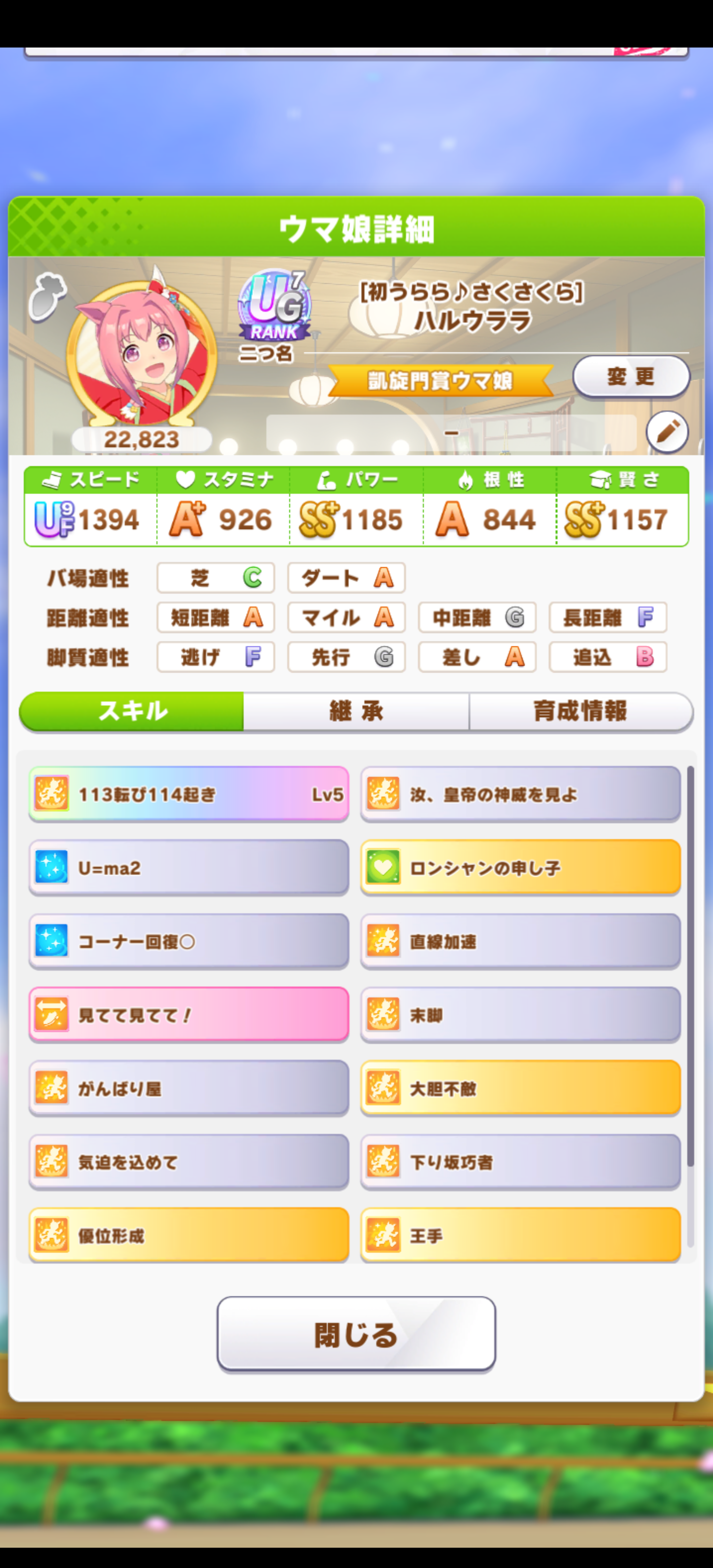Close the dialog with 閉じる
This screenshot has width=713, height=1568.
click(x=356, y=1334)
